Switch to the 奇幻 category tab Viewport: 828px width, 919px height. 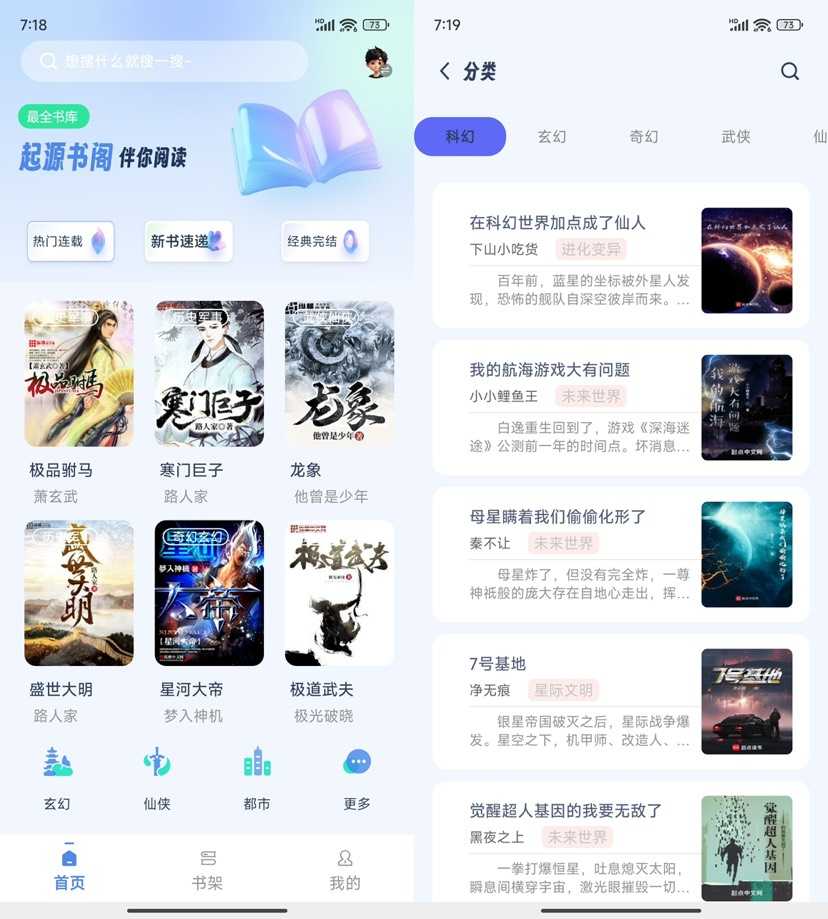644,137
